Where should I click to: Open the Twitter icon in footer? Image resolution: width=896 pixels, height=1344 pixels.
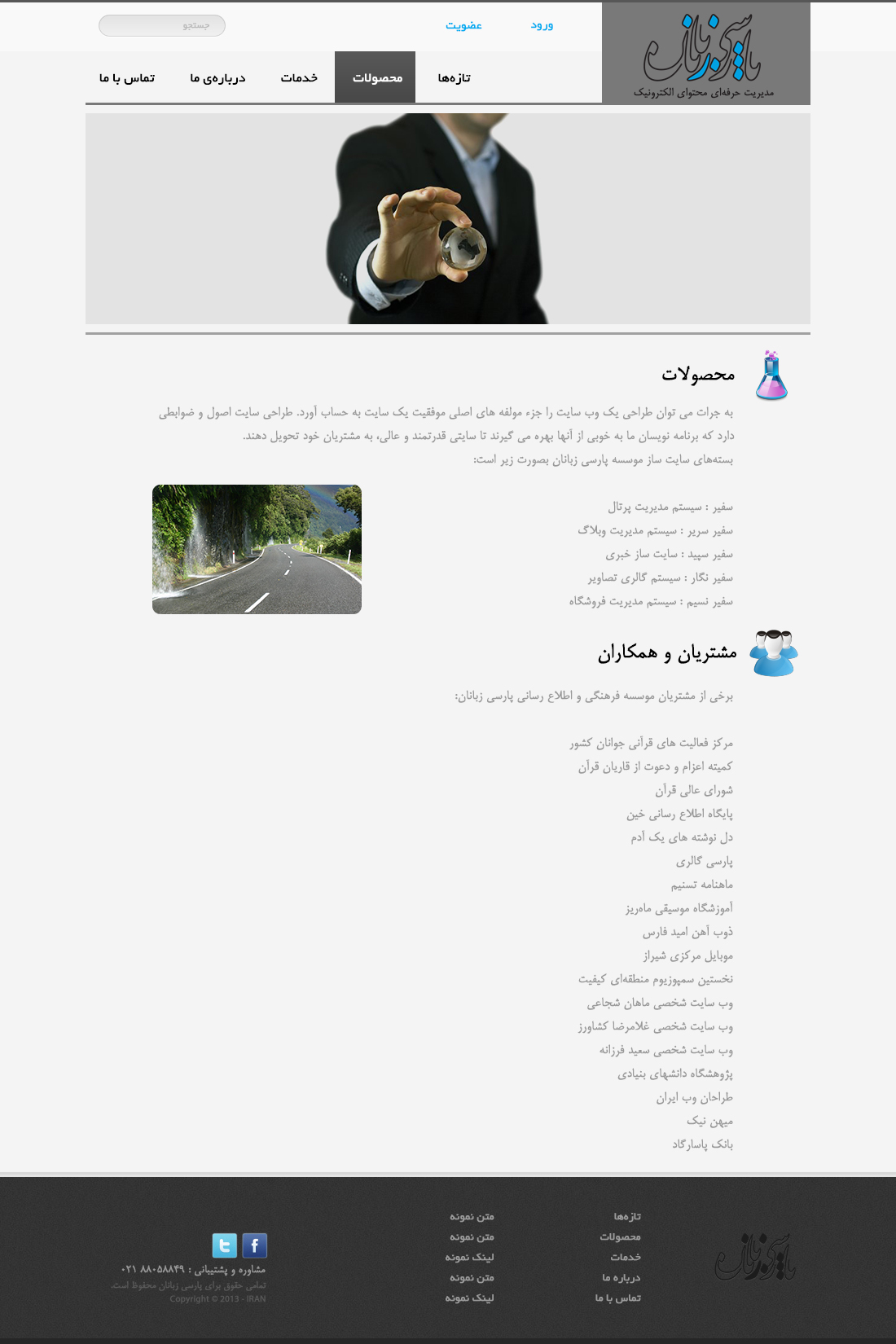[x=225, y=1245]
